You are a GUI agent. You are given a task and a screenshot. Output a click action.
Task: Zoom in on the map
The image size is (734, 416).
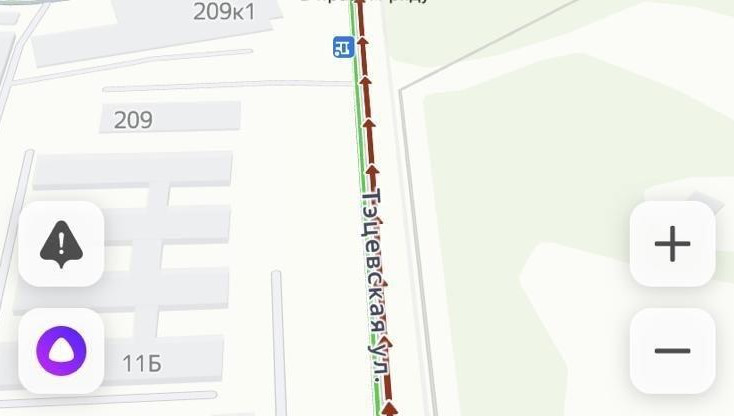tap(672, 244)
